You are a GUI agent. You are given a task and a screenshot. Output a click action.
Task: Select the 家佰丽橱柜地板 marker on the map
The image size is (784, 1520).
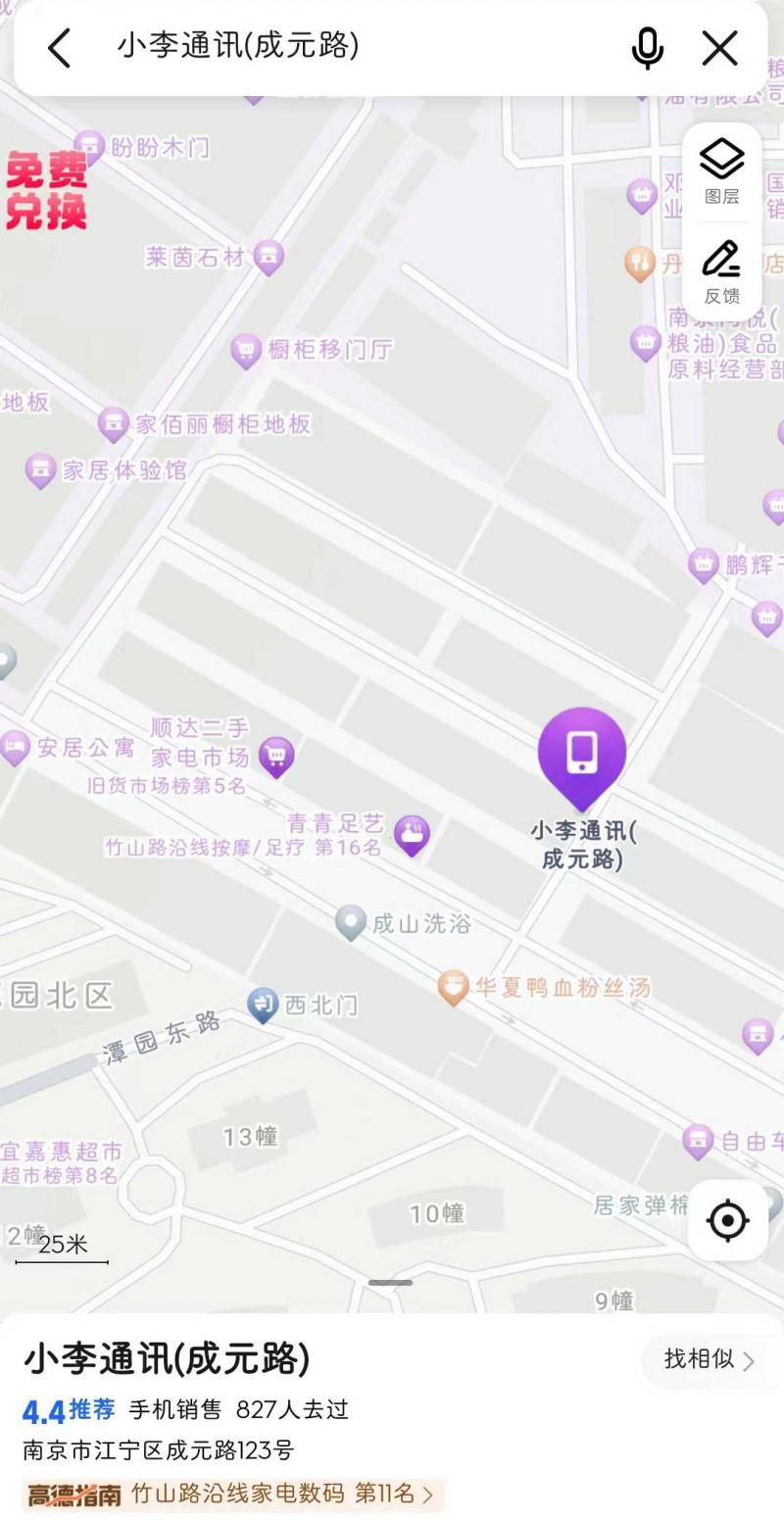[115, 423]
